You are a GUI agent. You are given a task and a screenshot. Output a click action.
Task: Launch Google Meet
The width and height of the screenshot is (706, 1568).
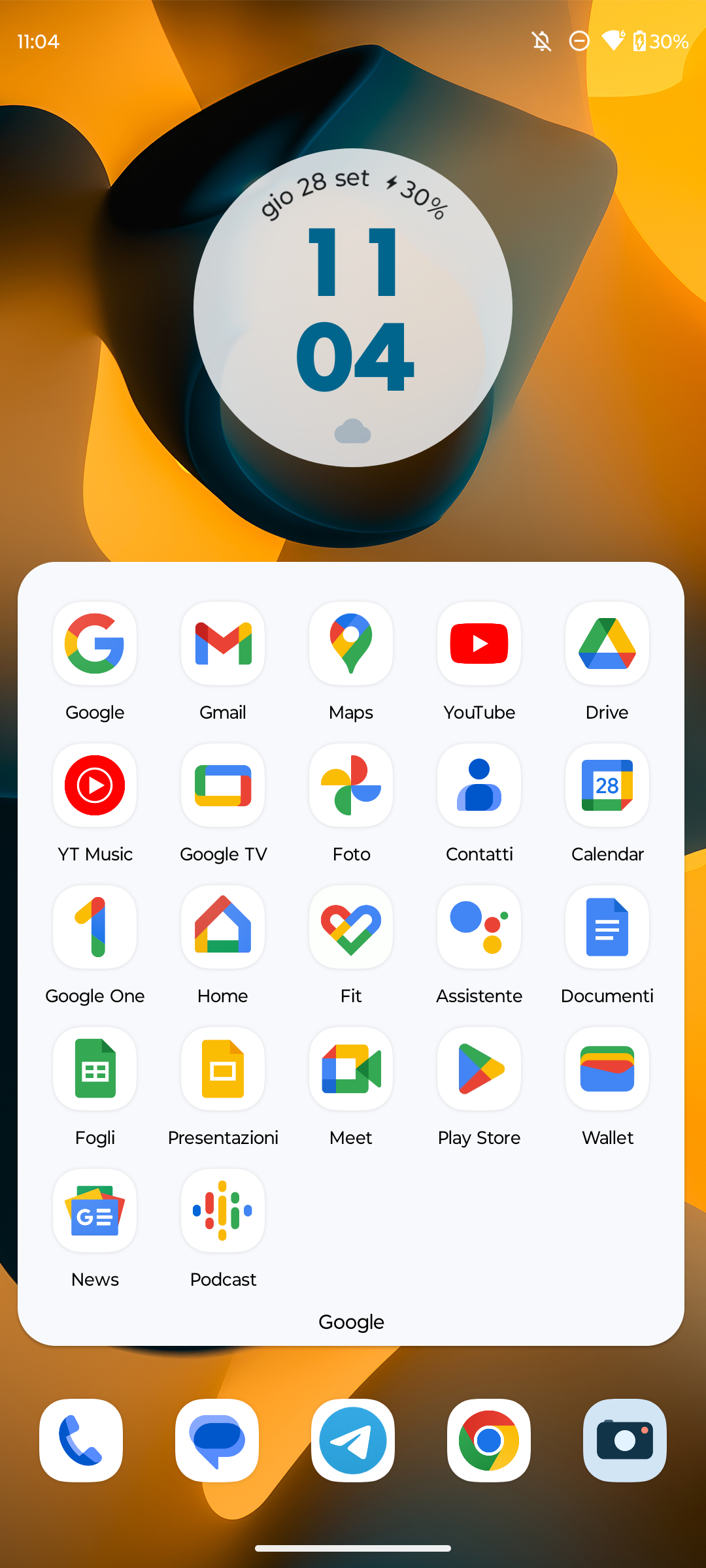coord(351,1070)
